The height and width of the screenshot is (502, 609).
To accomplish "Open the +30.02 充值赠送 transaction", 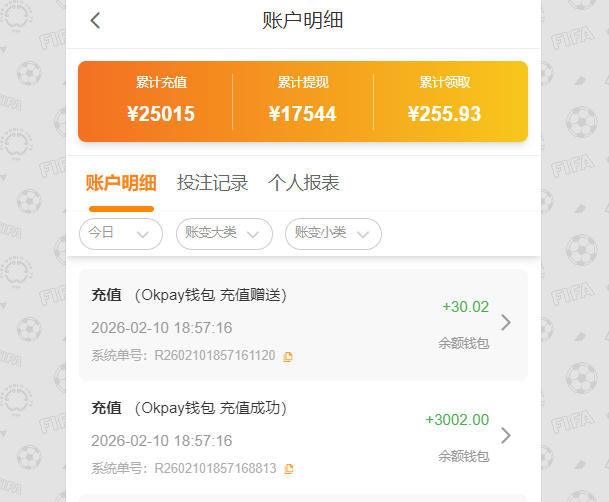I will click(x=303, y=324).
